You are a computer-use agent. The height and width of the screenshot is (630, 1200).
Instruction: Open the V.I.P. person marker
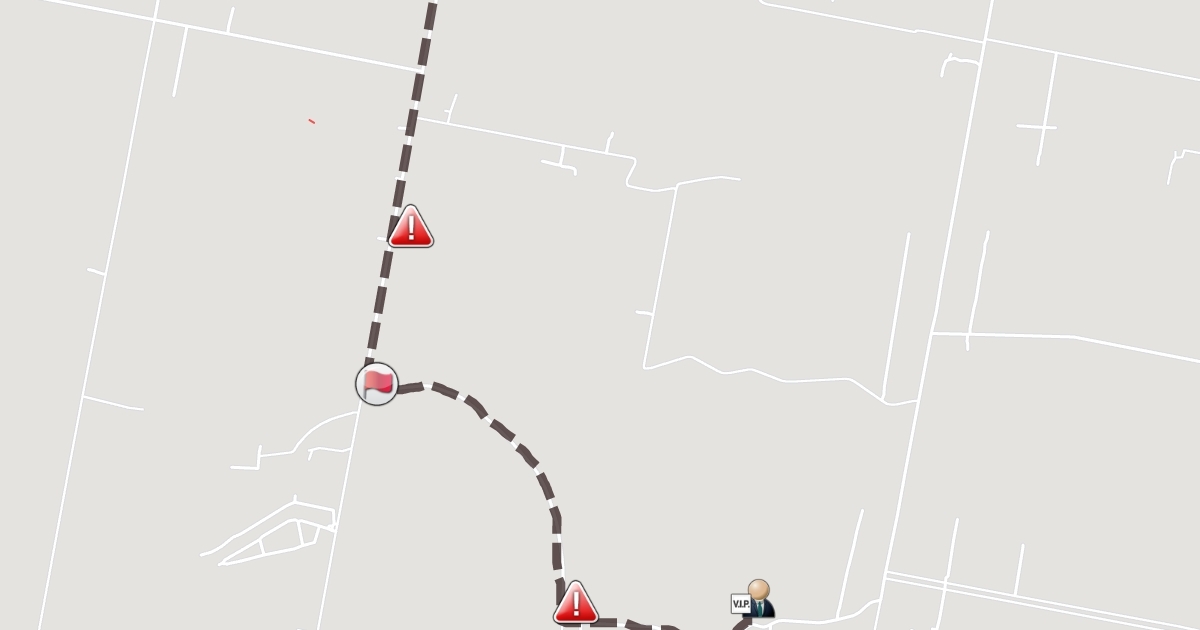[x=755, y=600]
